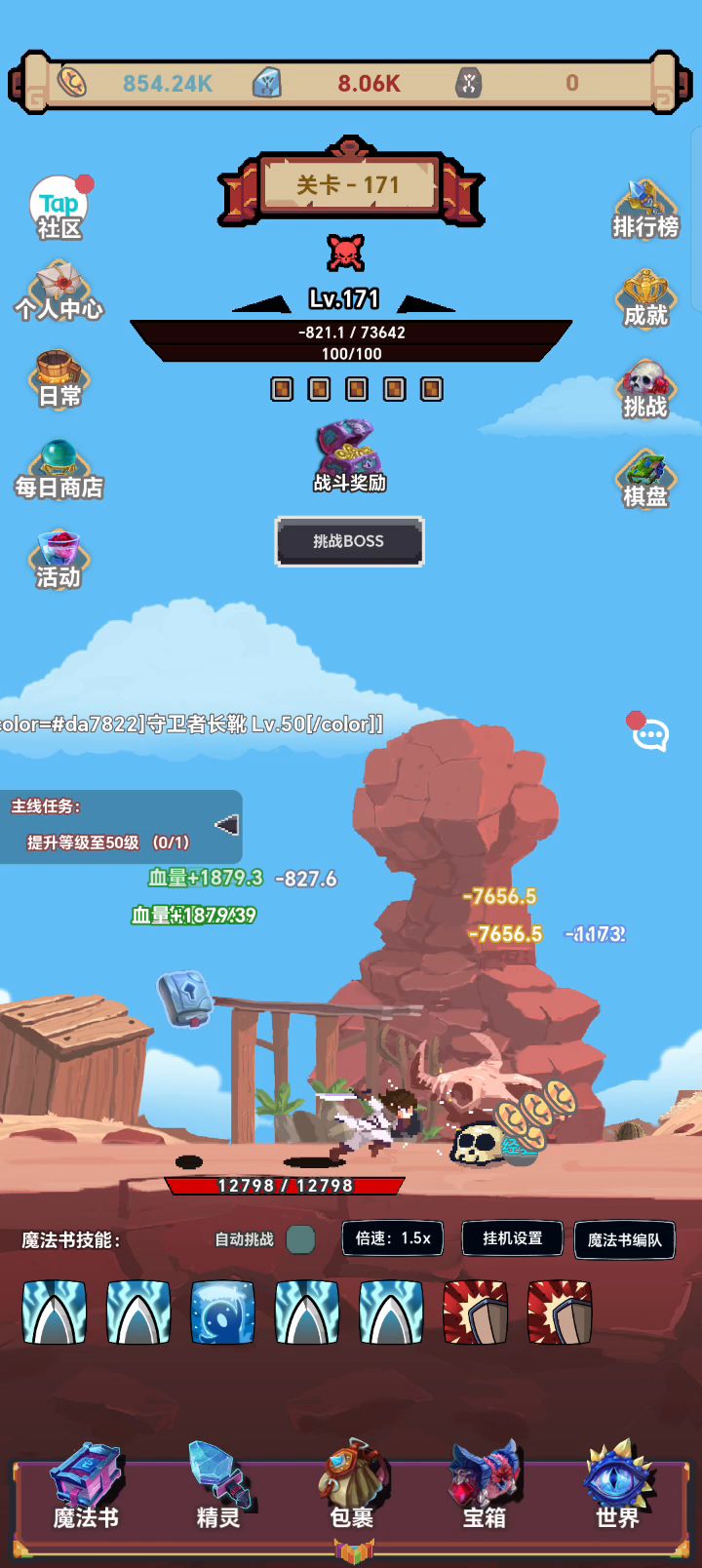View the 排行榜 leaderboard

pyautogui.click(x=645, y=210)
